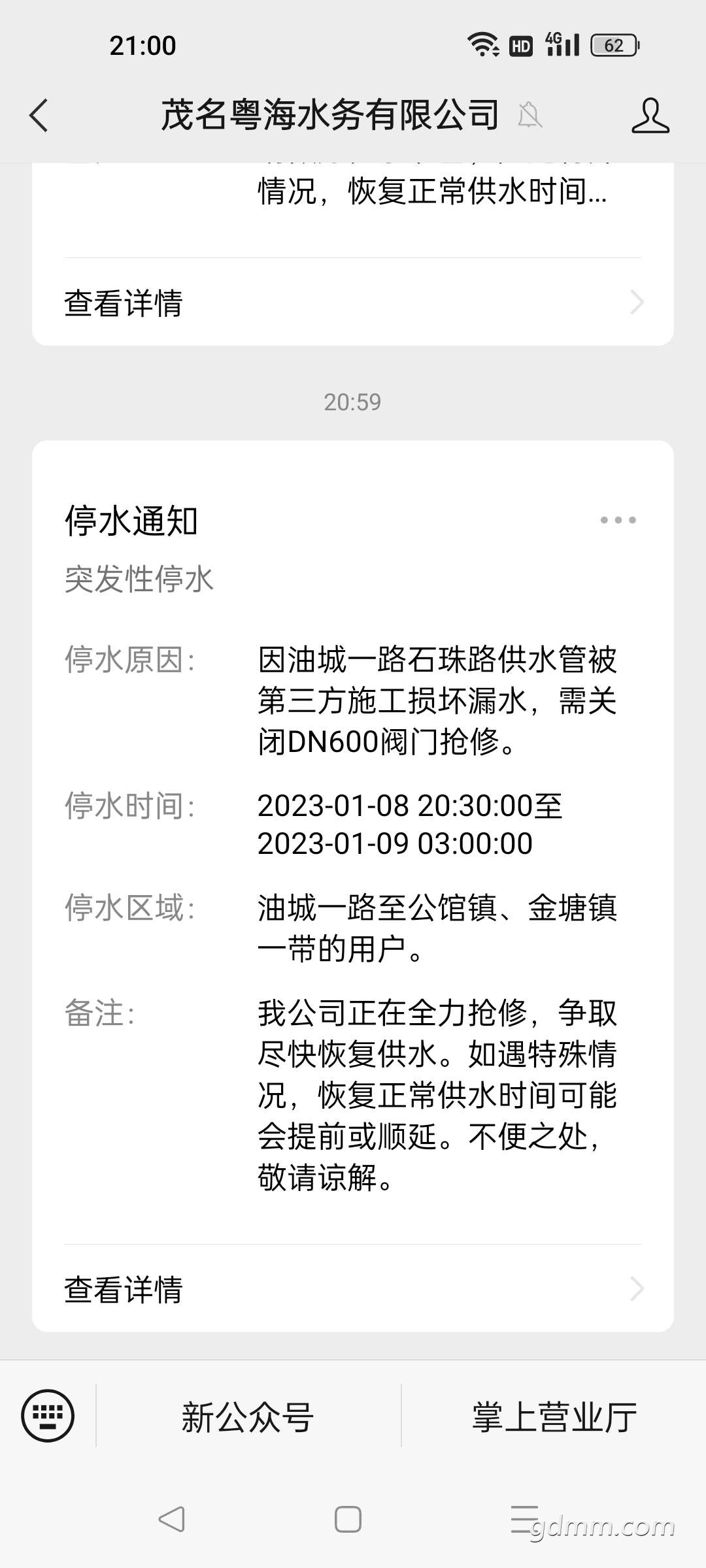Tap the system back triangle
The height and width of the screenshot is (1568, 706).
[172, 1520]
